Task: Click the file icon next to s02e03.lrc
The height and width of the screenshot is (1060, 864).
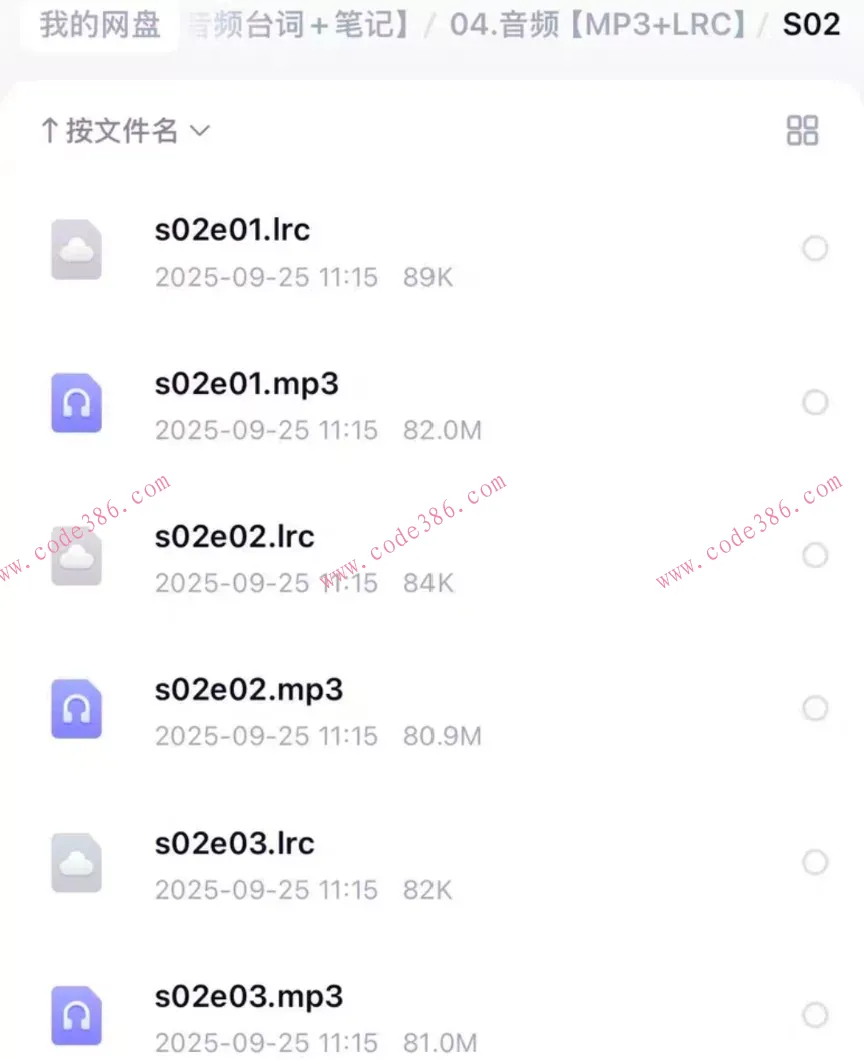Action: point(76,862)
